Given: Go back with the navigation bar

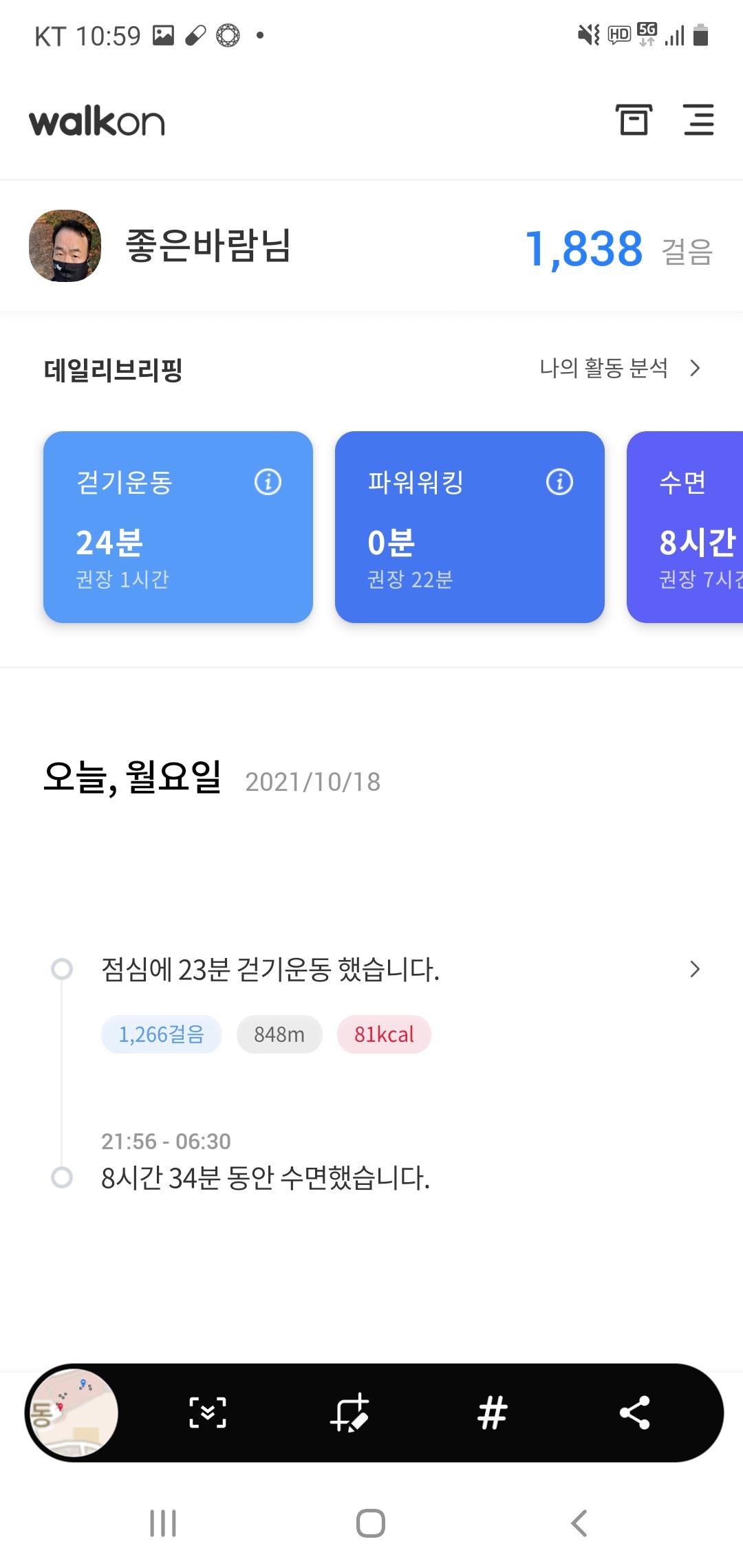Looking at the screenshot, I should 579,1523.
